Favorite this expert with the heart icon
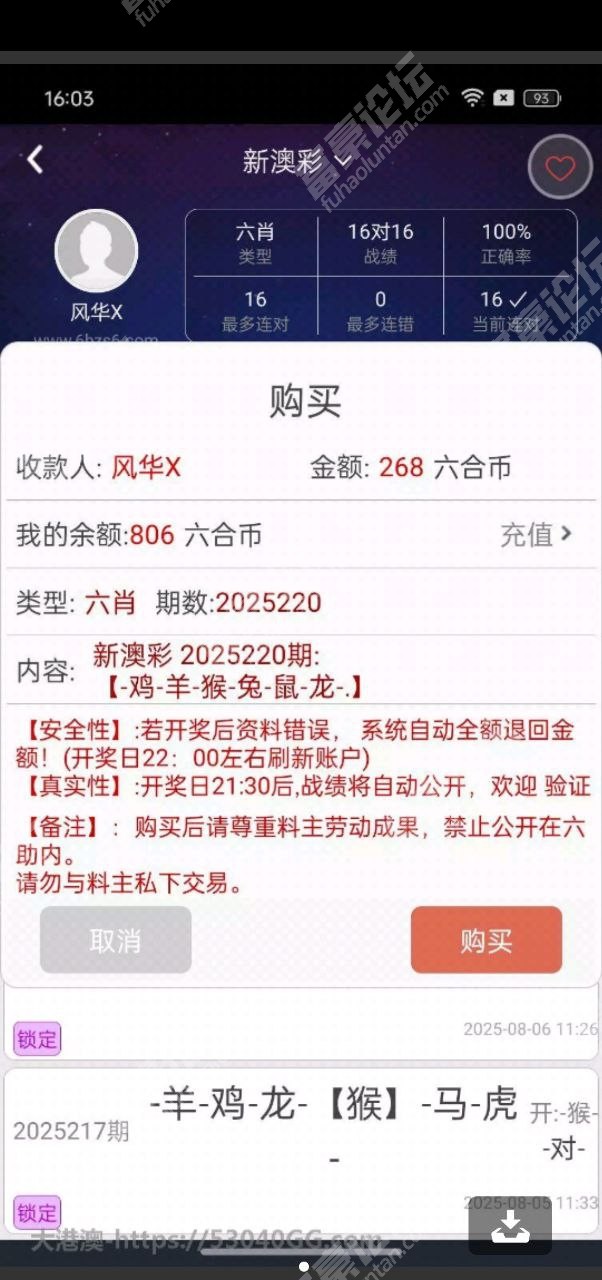 coord(559,167)
